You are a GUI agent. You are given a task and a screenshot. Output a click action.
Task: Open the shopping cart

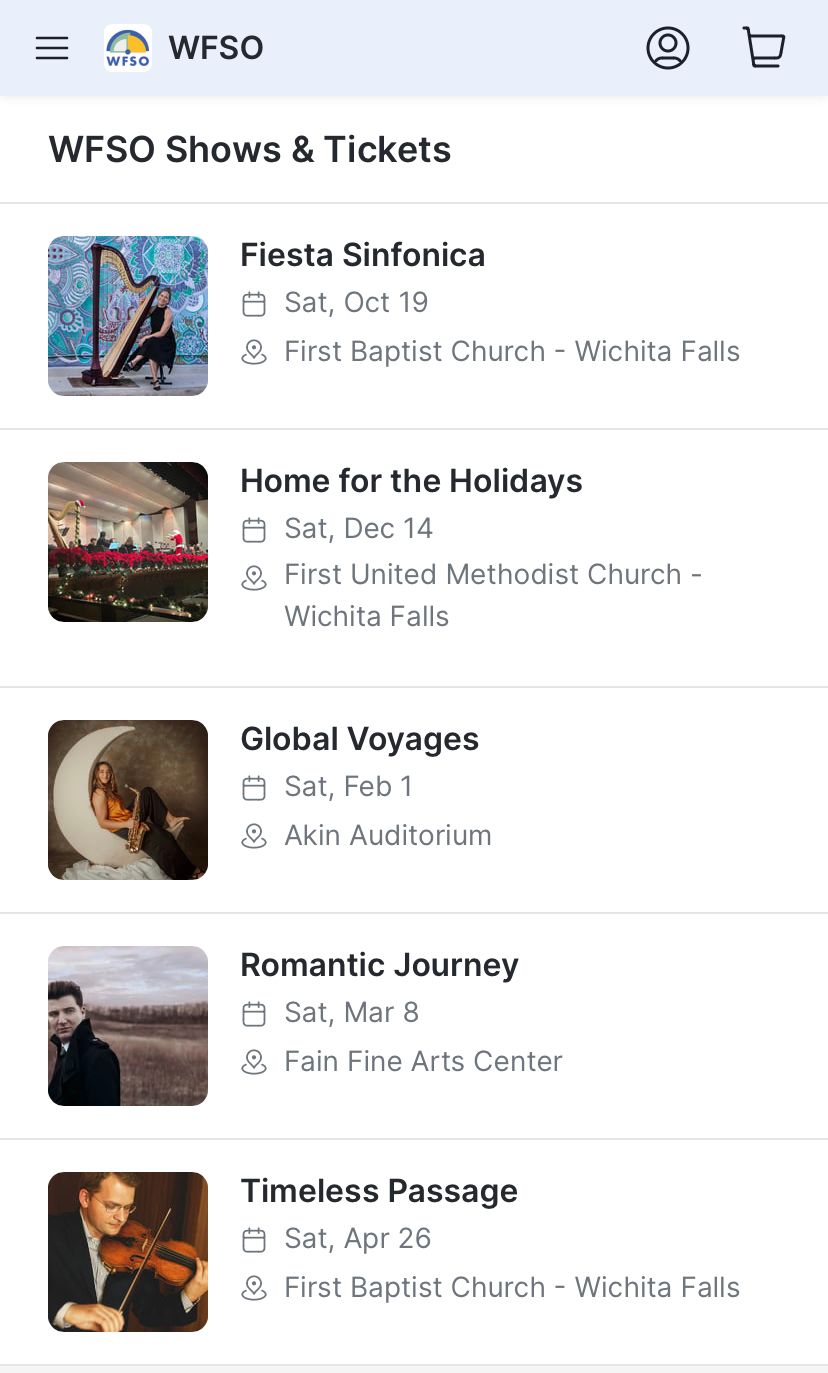764,47
